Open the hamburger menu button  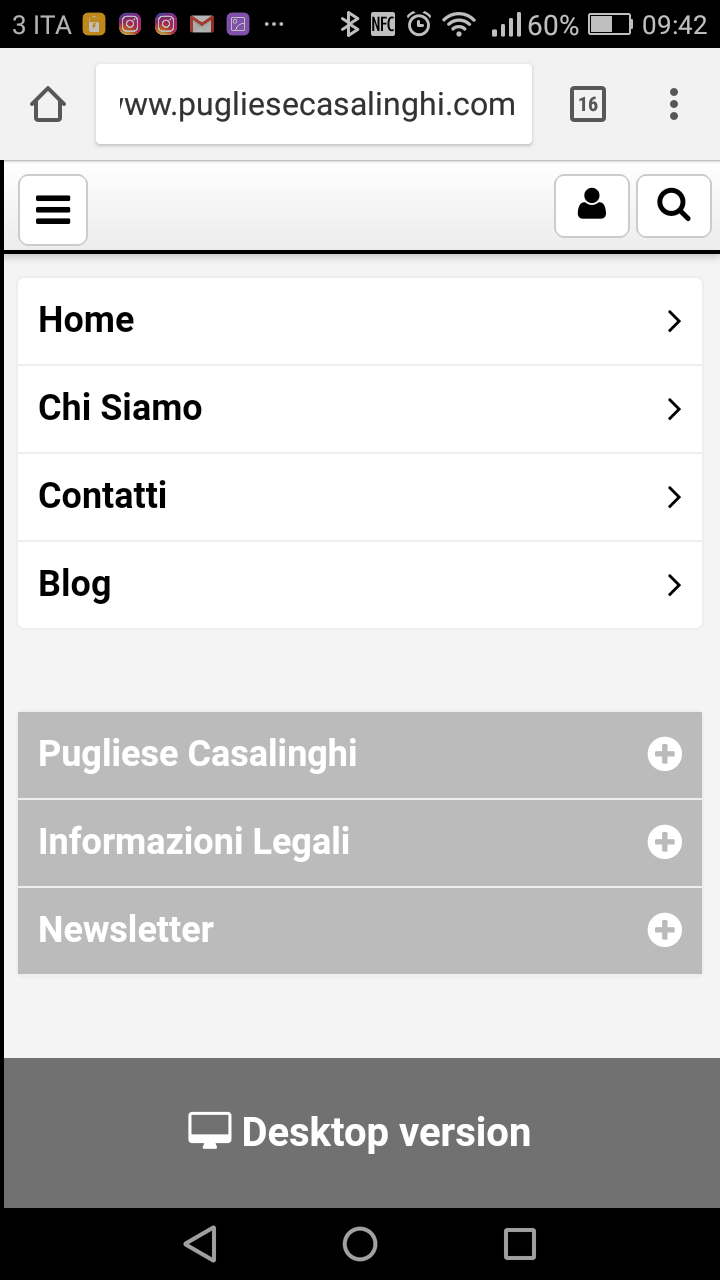click(53, 209)
